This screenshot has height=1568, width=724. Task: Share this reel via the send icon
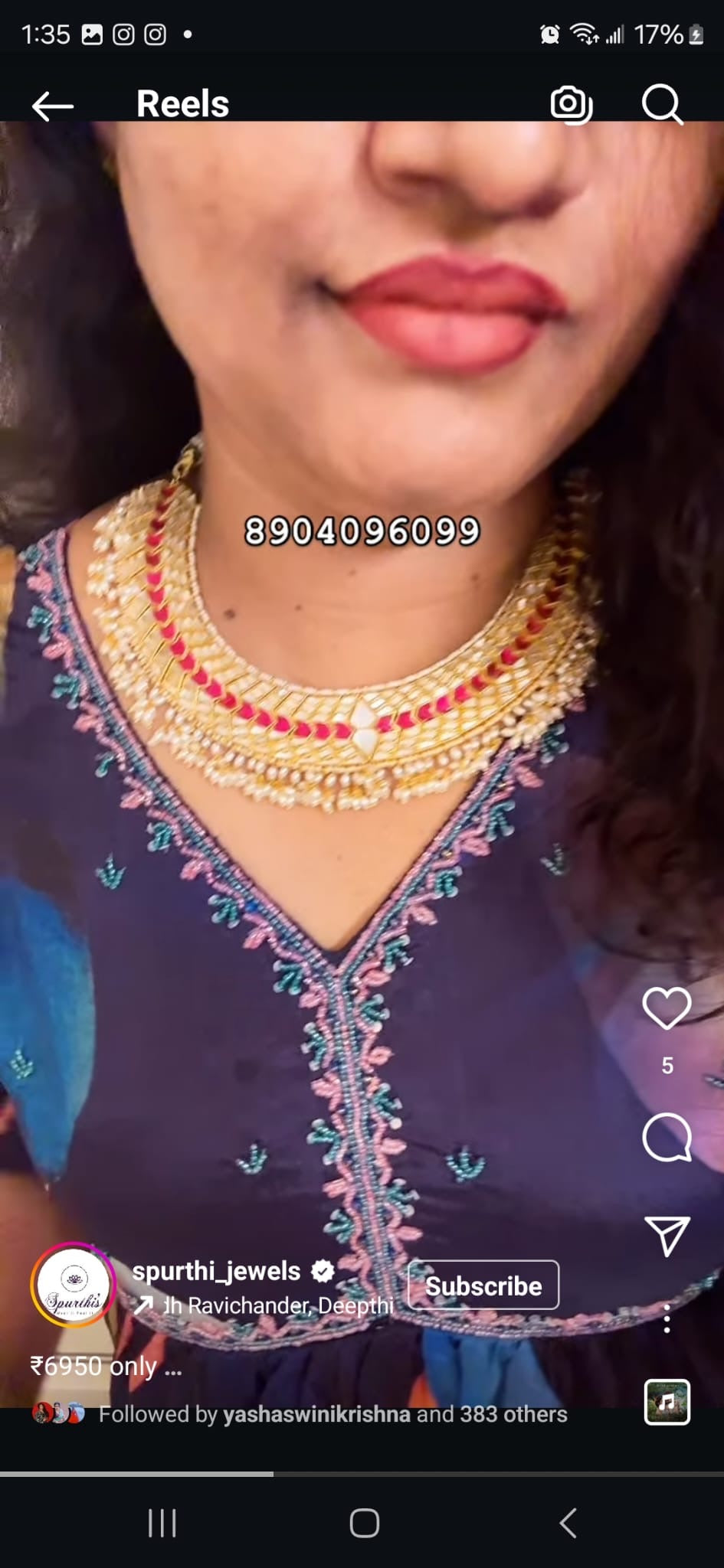pos(667,1235)
